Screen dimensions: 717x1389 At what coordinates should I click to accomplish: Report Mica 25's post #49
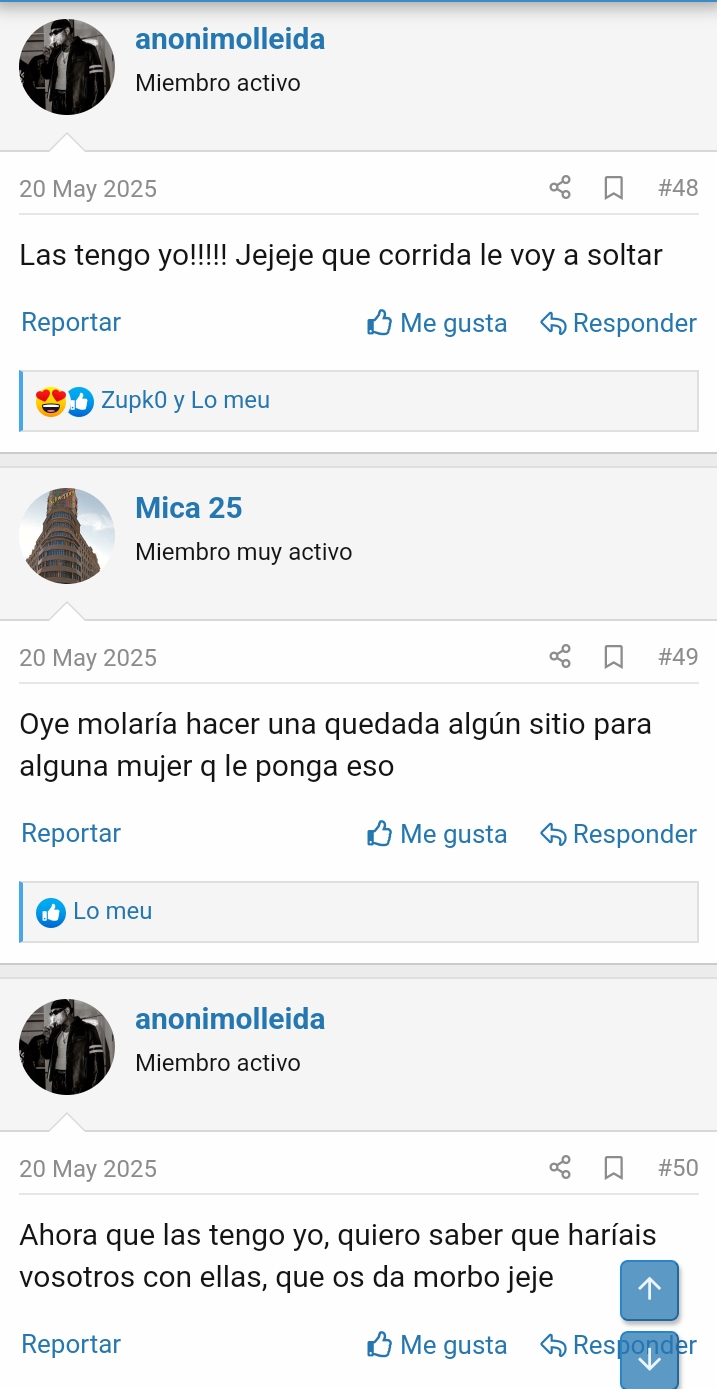71,833
